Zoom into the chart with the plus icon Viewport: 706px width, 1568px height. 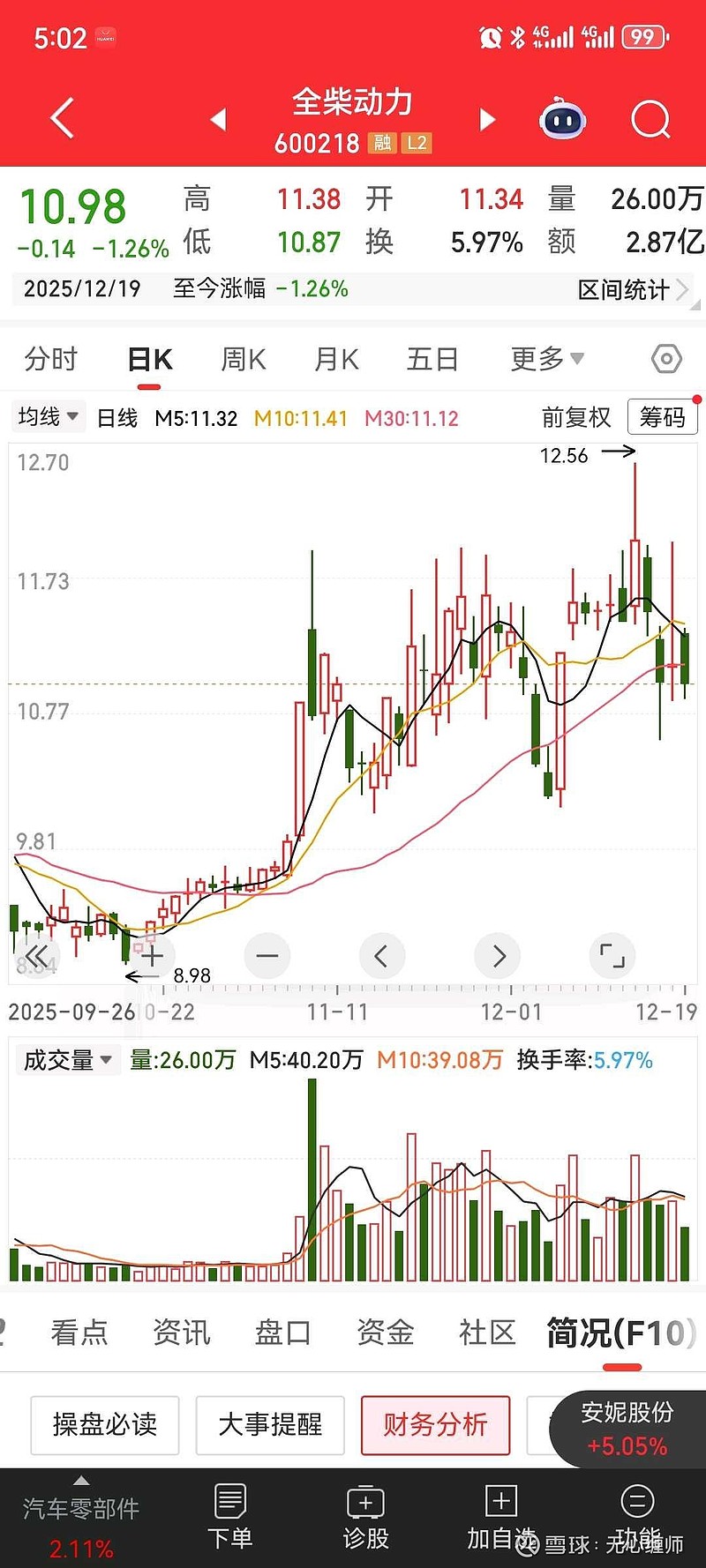[152, 955]
